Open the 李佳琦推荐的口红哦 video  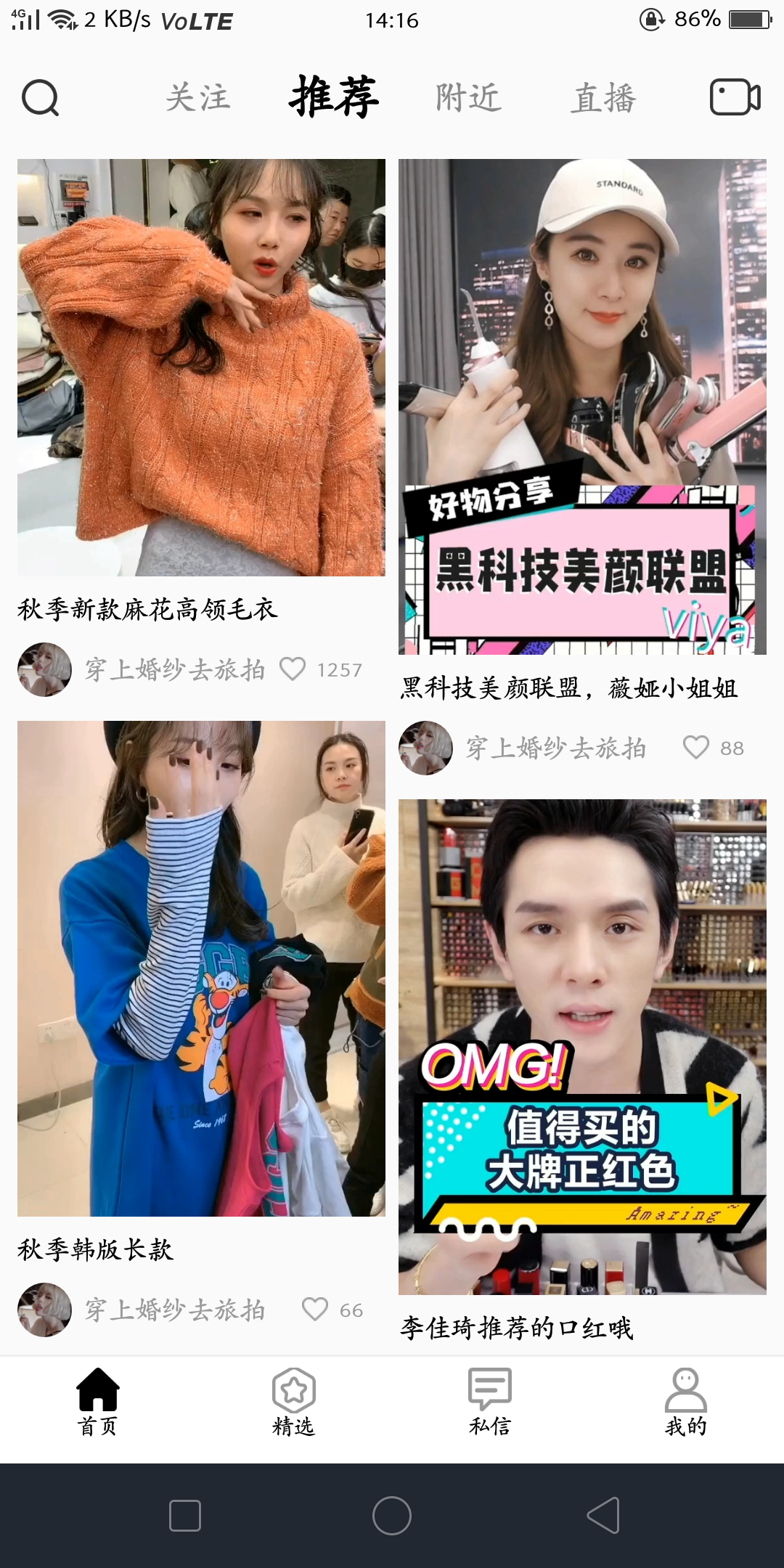click(x=582, y=1047)
